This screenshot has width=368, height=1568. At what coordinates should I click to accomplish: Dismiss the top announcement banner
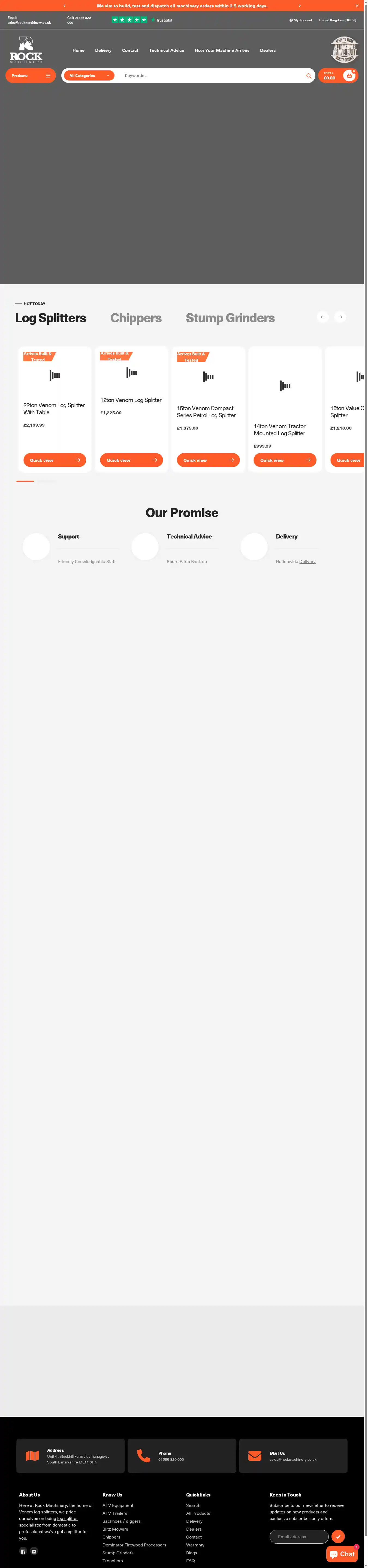pos(357,5)
